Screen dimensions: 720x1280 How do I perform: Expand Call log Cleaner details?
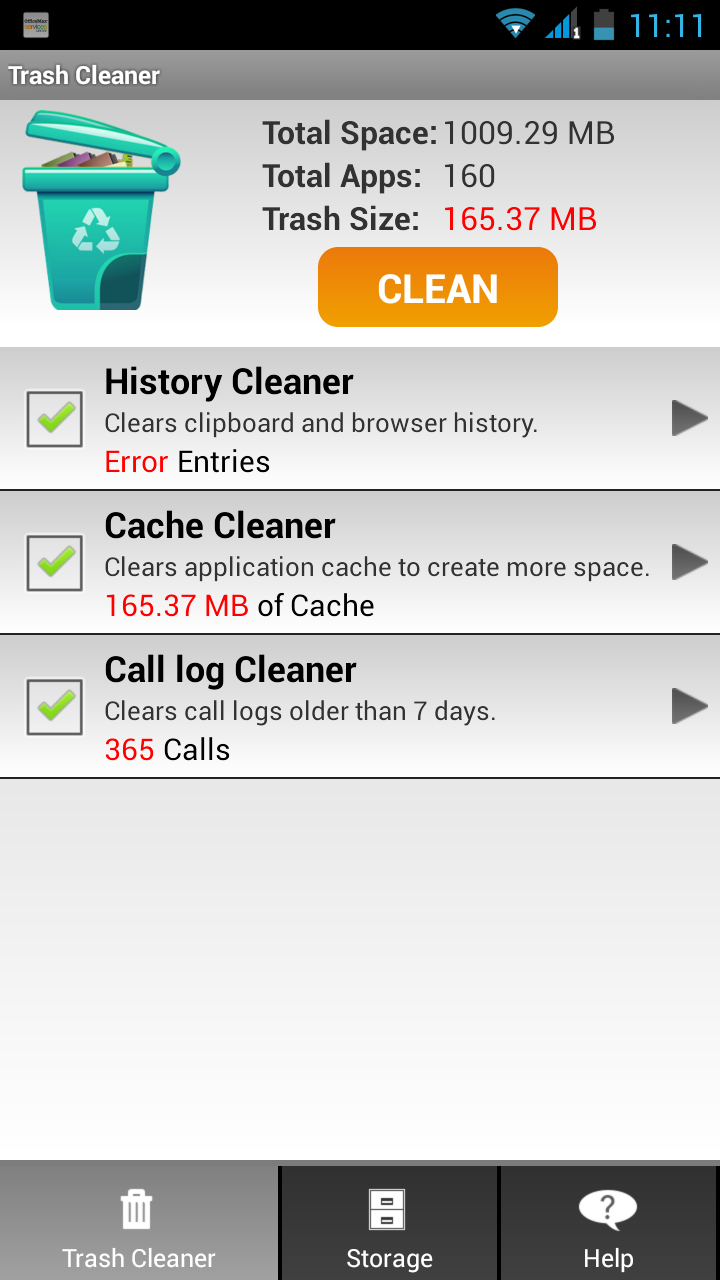pos(689,706)
